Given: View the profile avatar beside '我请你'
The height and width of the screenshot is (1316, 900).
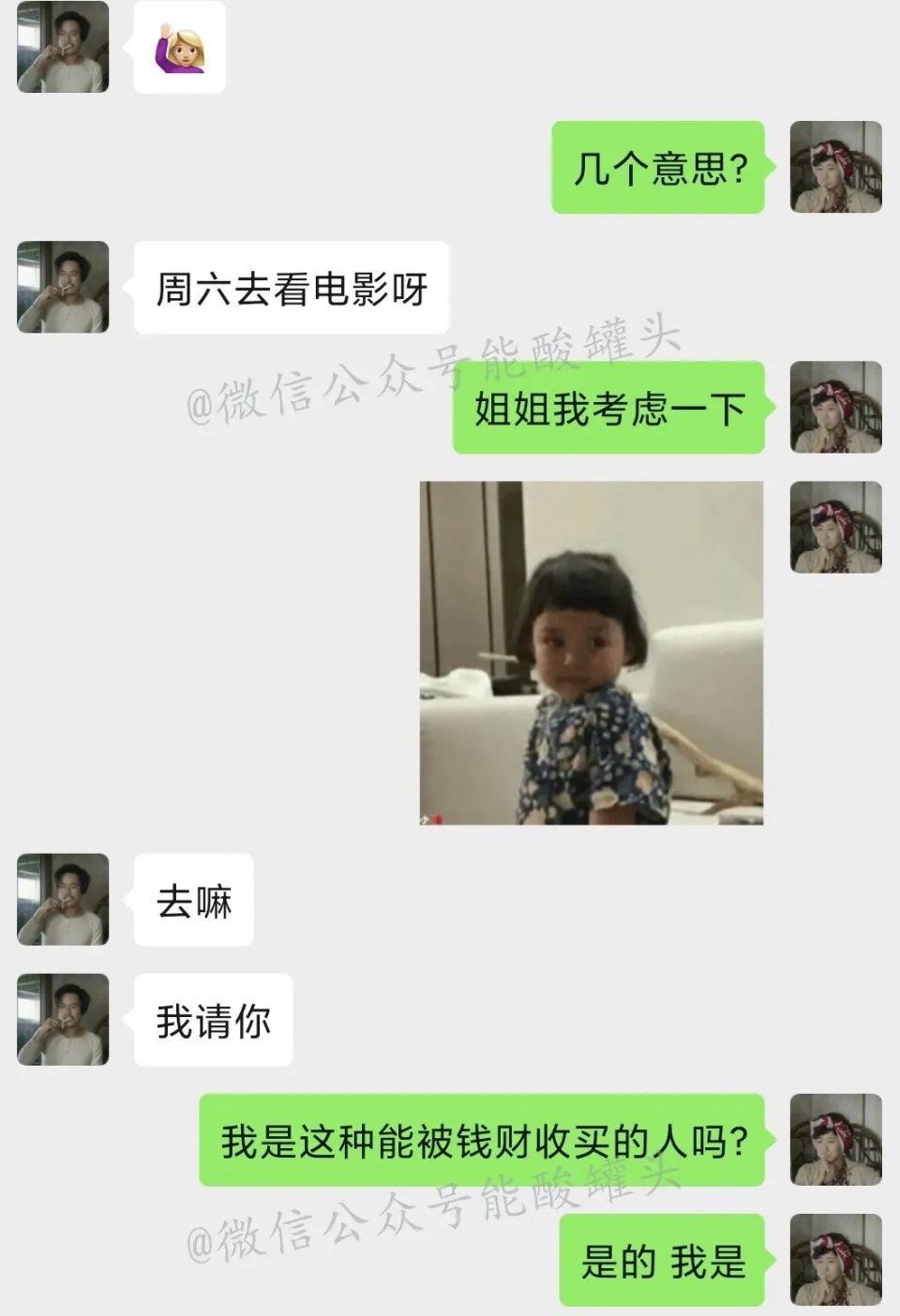Looking at the screenshot, I should (63, 1020).
